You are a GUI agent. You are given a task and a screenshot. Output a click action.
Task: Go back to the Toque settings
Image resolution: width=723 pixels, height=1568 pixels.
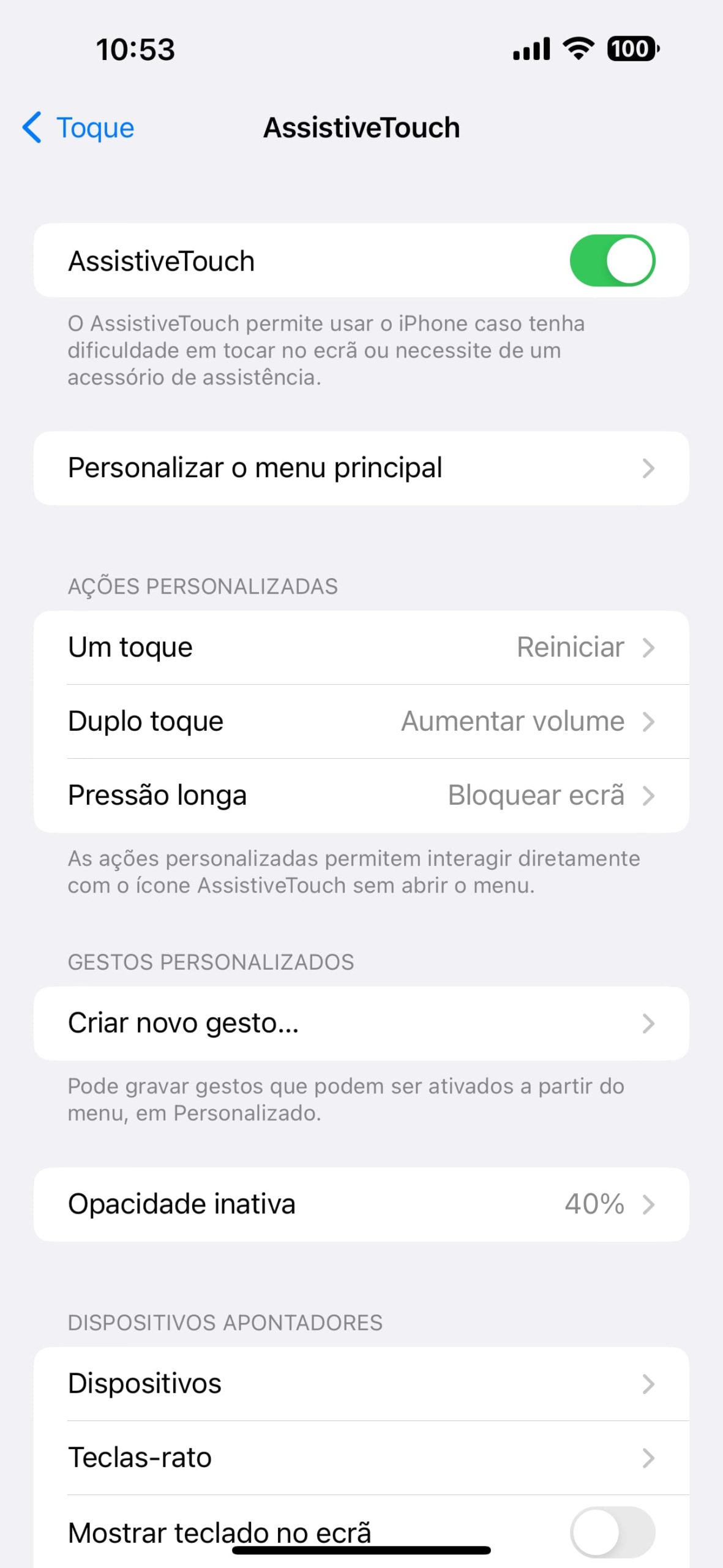[78, 127]
